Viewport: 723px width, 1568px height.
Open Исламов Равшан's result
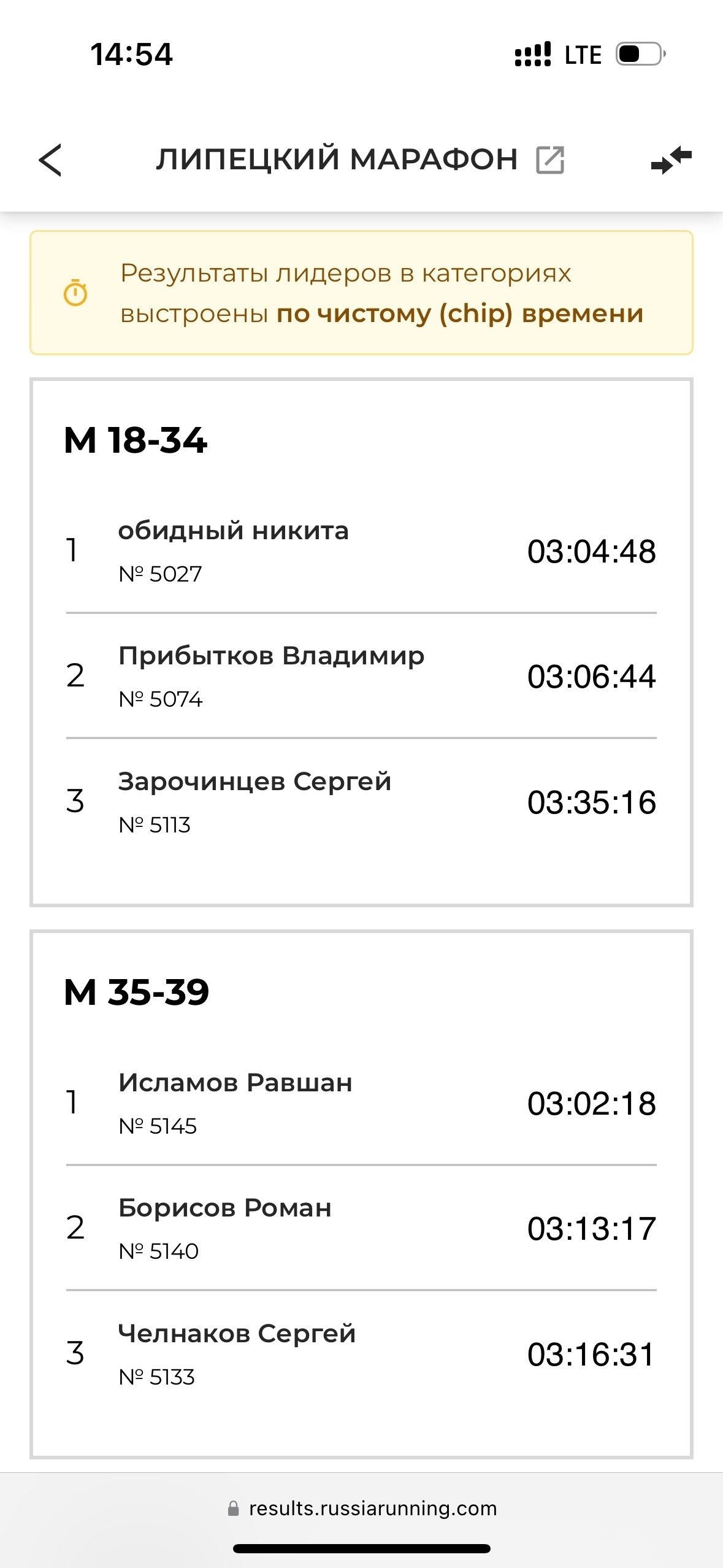pyautogui.click(x=361, y=1103)
